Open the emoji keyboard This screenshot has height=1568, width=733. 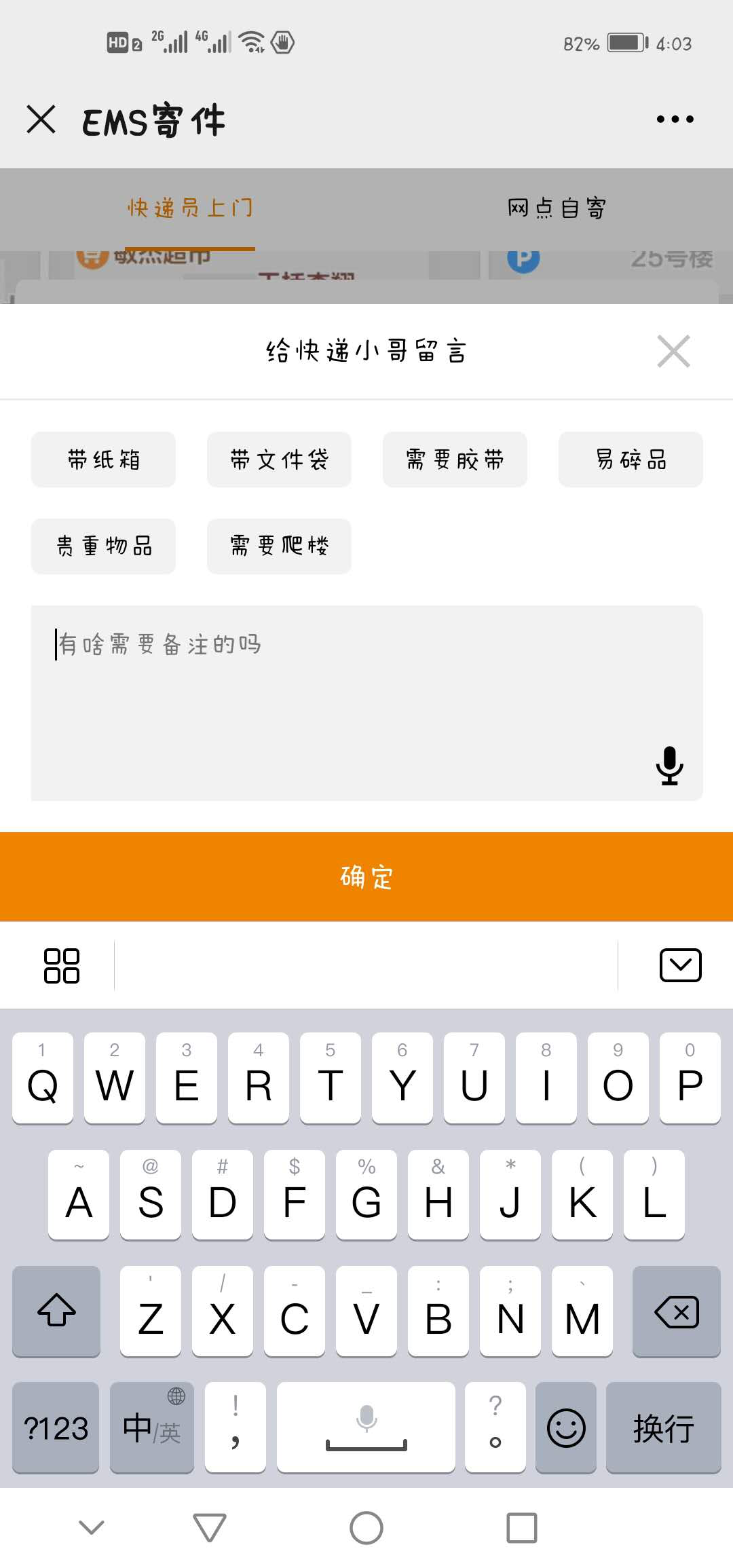coord(565,1428)
